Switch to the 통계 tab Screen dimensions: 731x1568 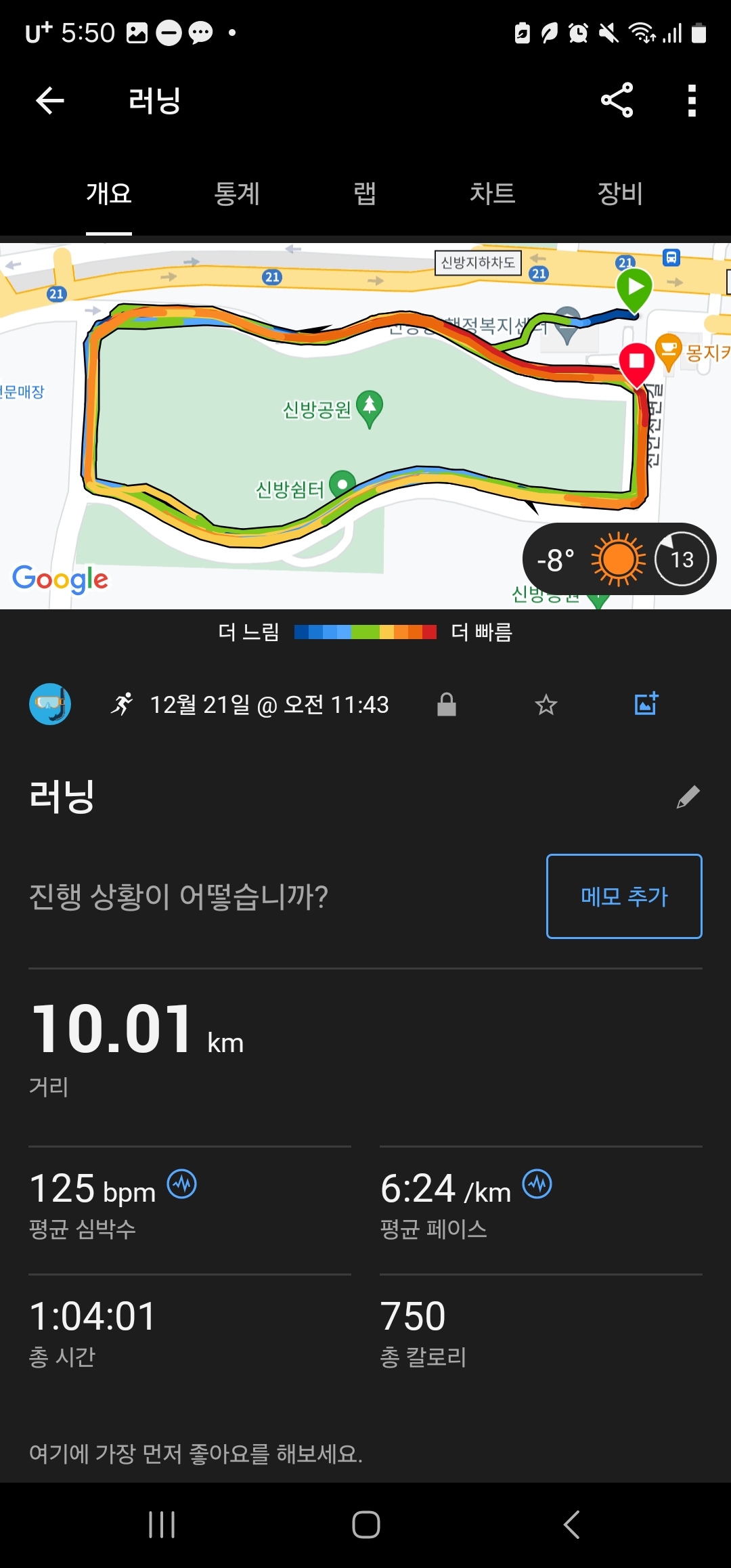[x=237, y=194]
